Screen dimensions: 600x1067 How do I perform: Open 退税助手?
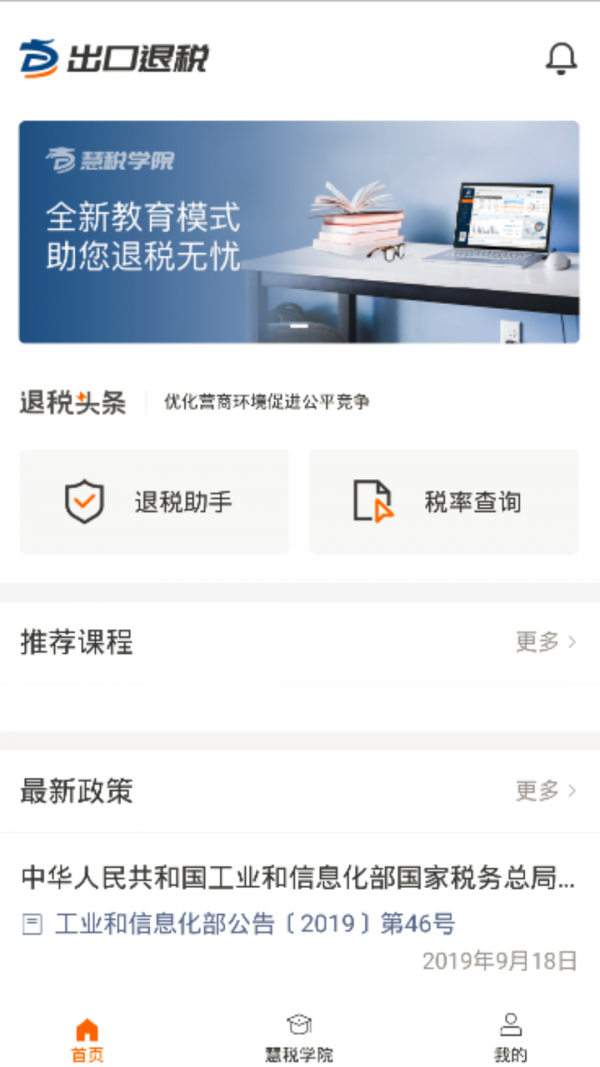pyautogui.click(x=154, y=502)
